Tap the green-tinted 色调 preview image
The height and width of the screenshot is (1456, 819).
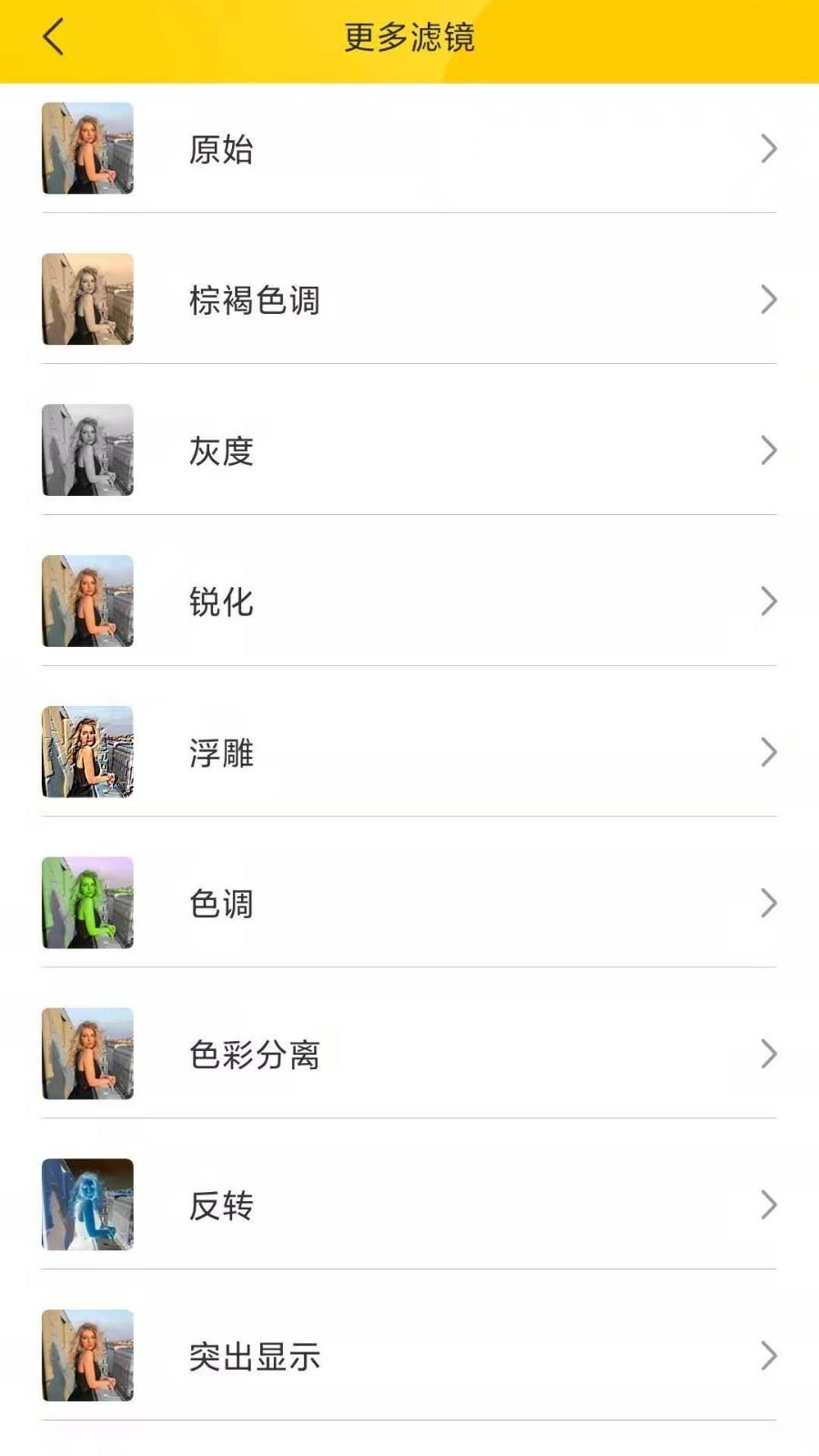86,904
